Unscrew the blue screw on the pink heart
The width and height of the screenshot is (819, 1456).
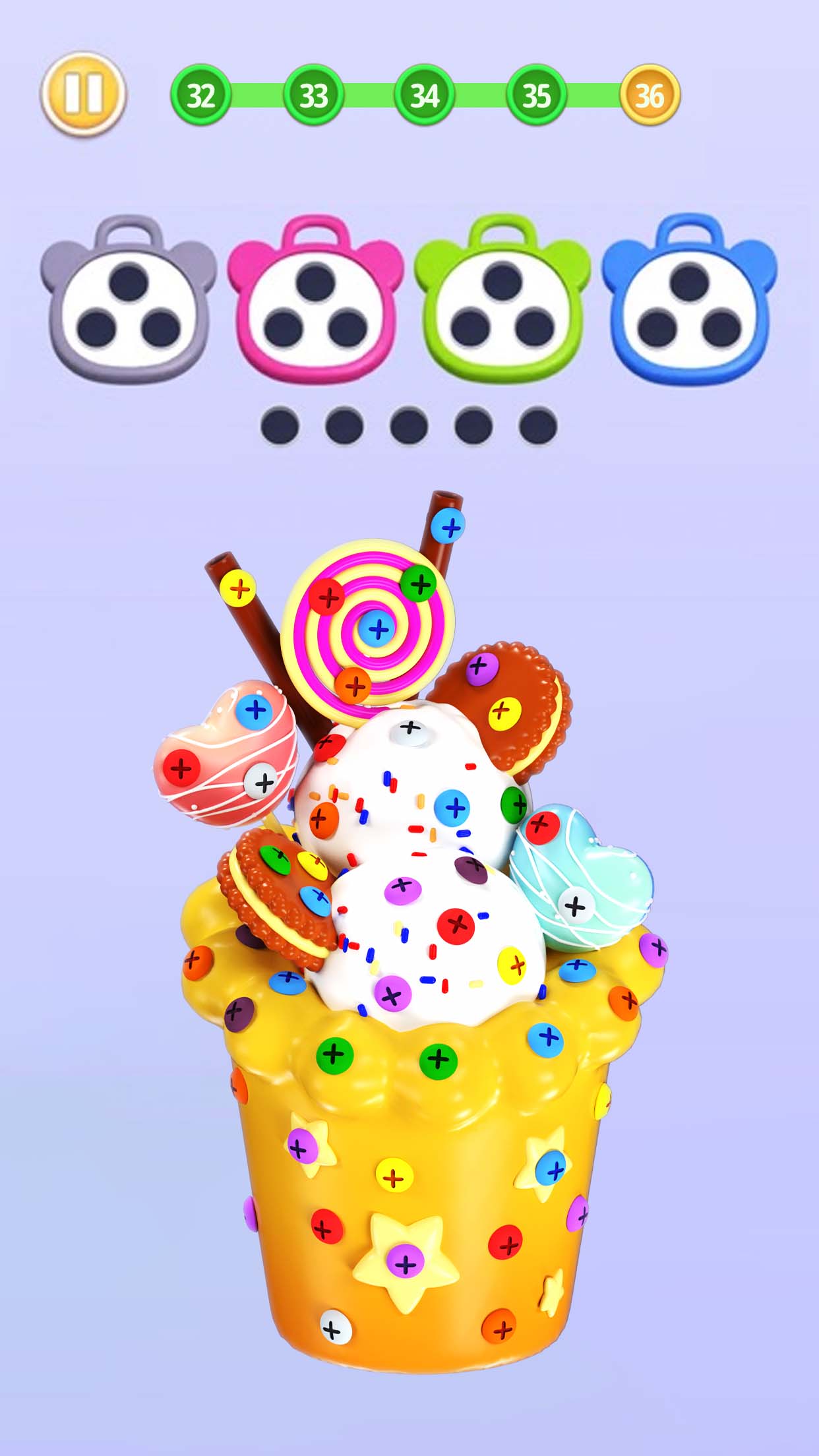click(255, 710)
